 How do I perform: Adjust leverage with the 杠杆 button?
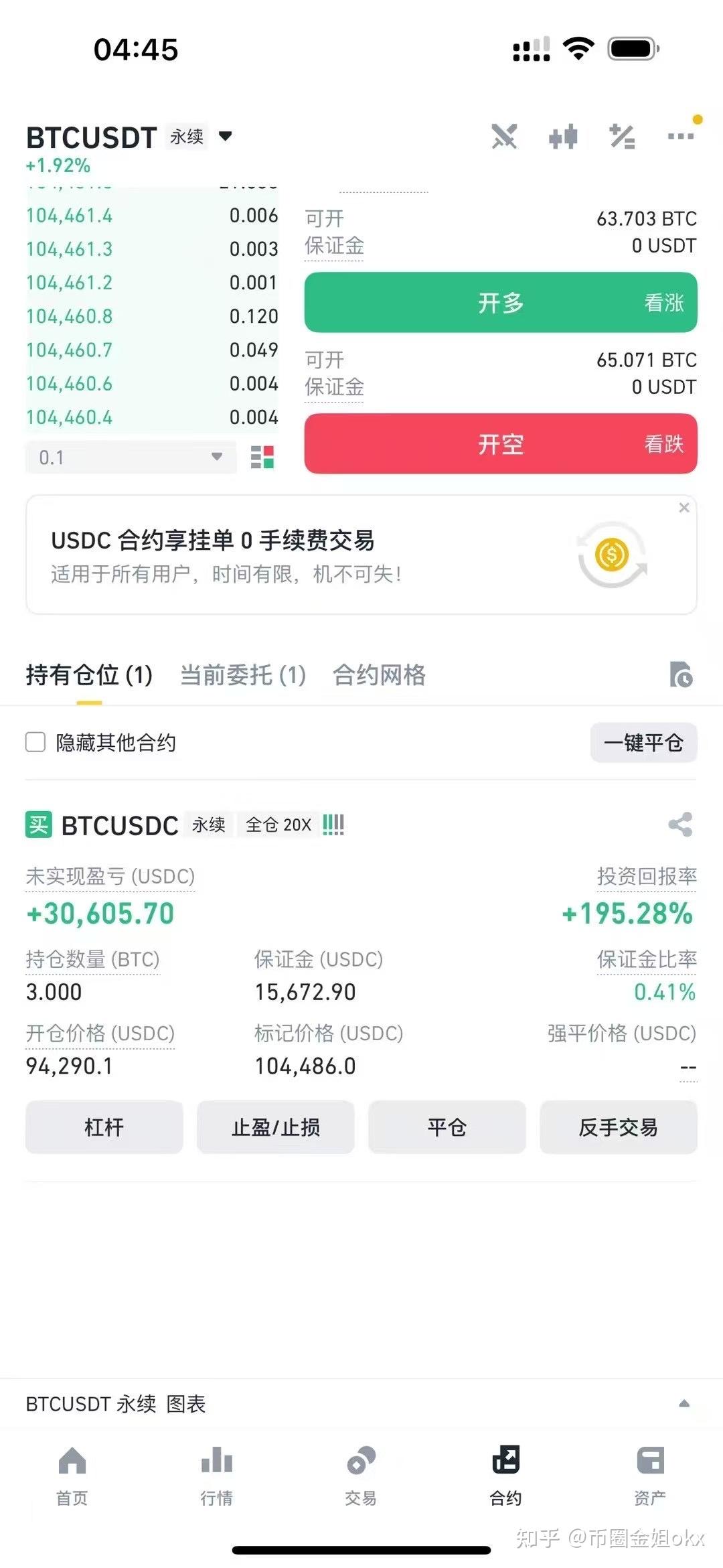point(104,1127)
